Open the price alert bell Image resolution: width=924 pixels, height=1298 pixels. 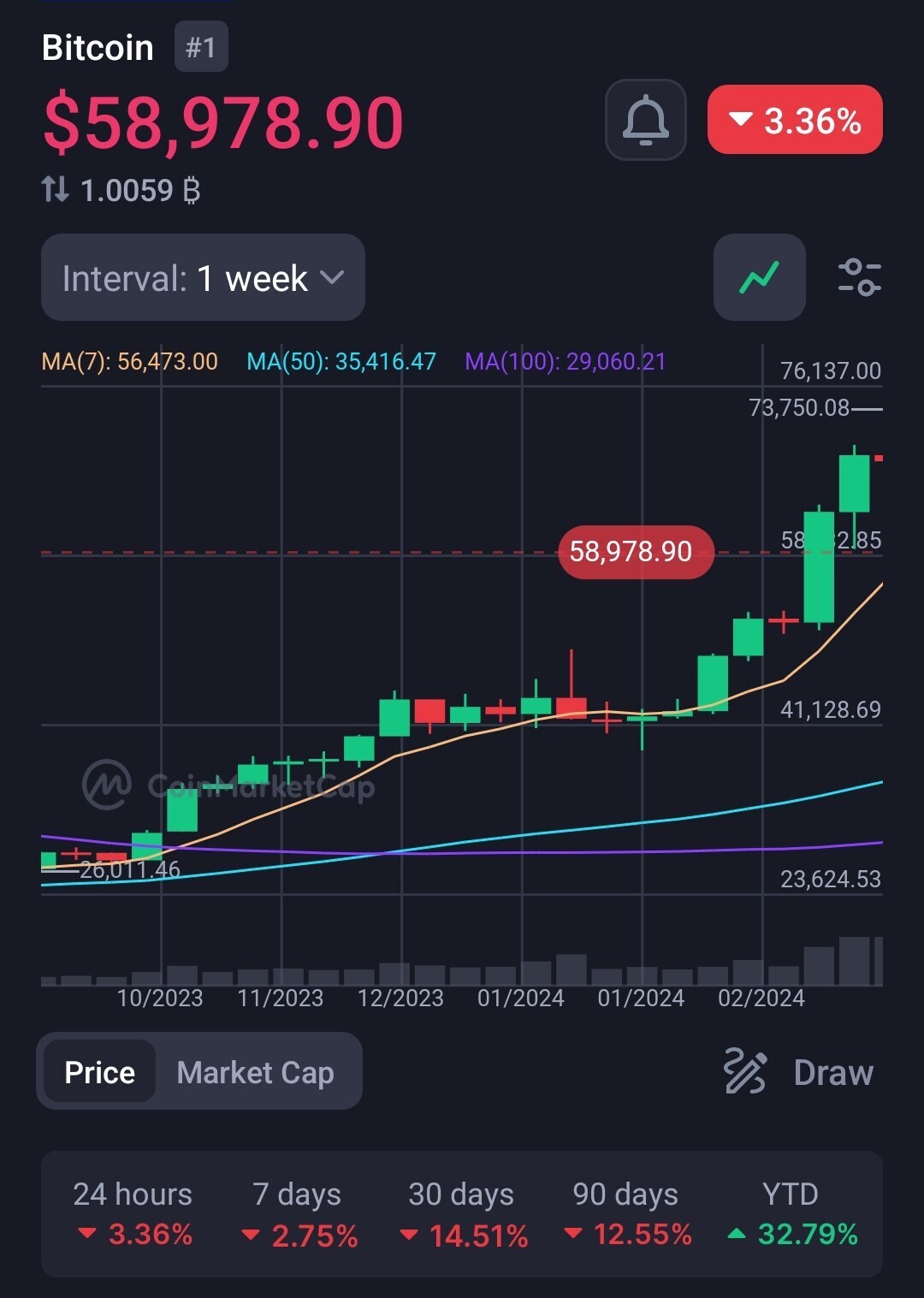click(645, 120)
